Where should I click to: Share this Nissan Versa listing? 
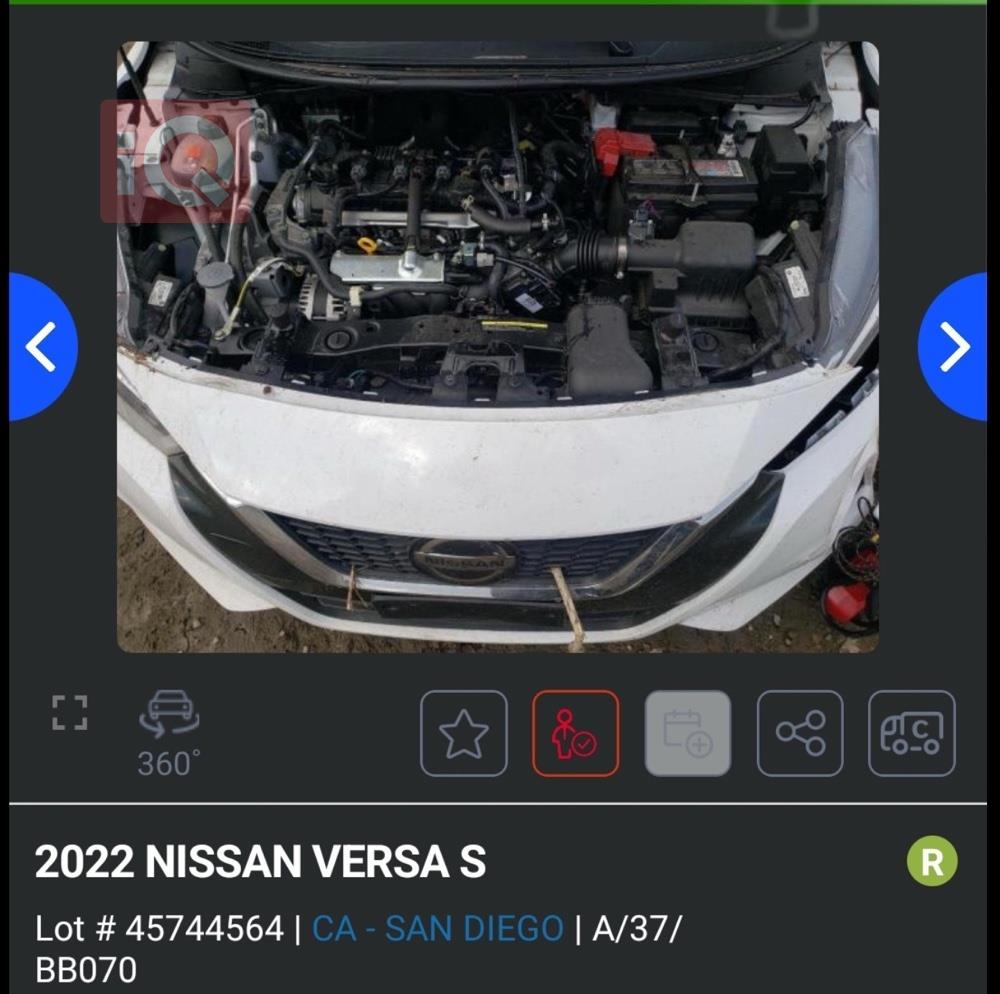point(800,734)
